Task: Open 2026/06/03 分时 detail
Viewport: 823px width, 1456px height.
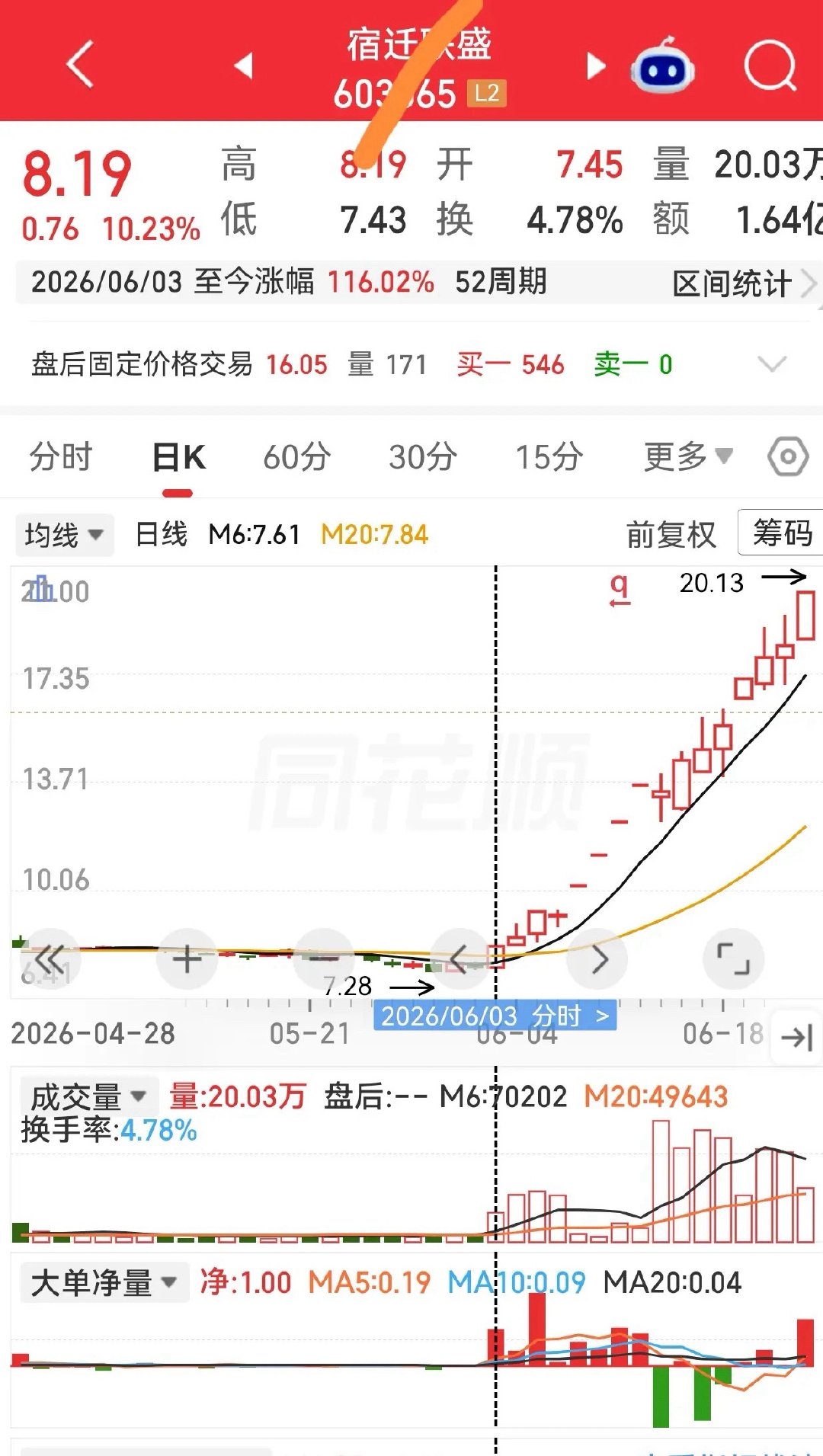Action: click(495, 1016)
